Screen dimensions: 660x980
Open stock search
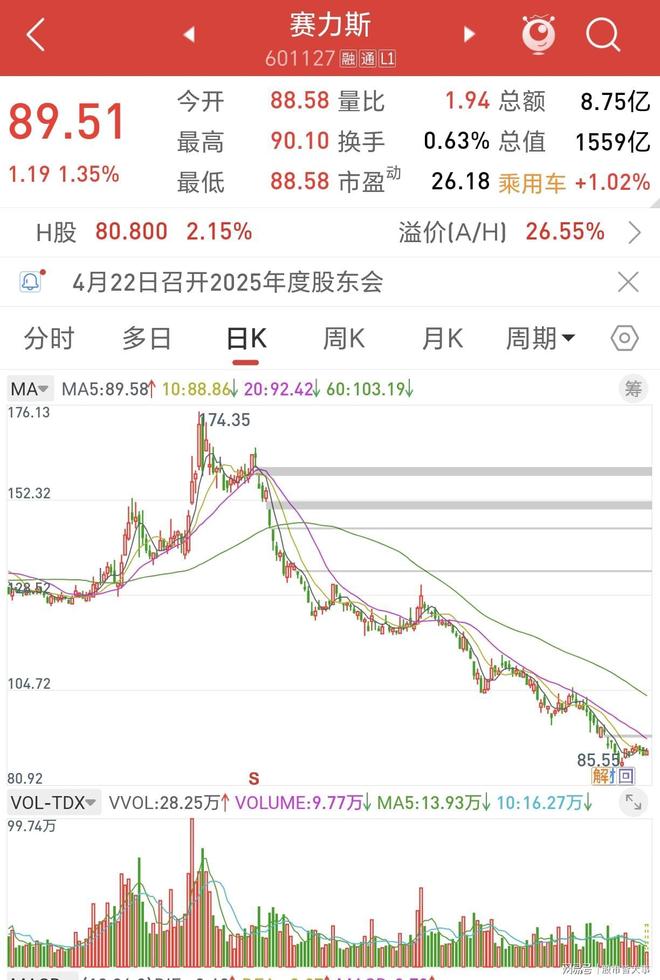point(604,36)
